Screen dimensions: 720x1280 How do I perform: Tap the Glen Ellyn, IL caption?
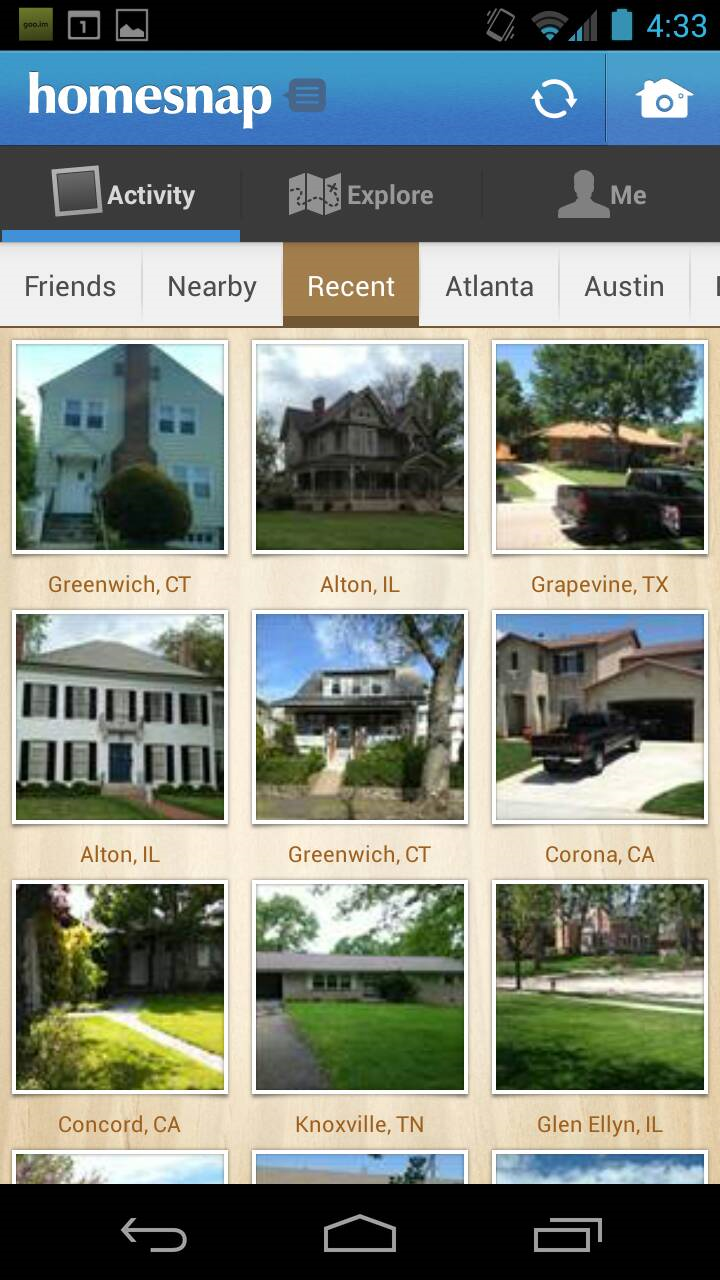click(598, 1123)
